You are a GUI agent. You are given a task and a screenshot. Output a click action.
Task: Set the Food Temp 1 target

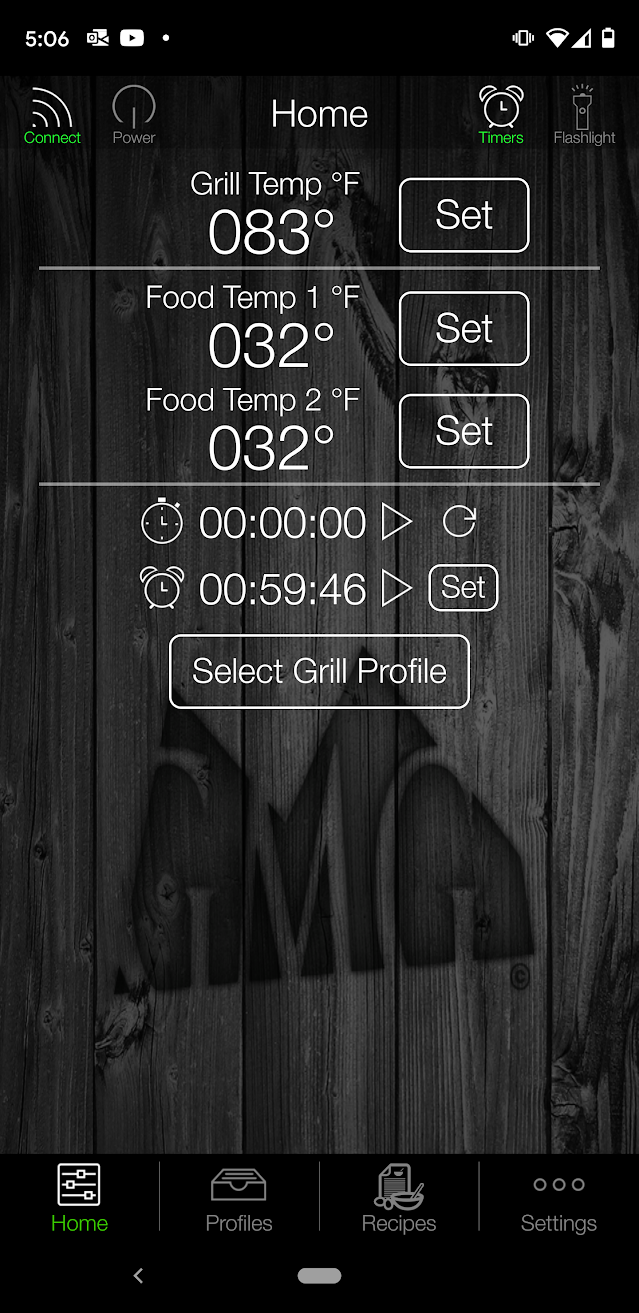pyautogui.click(x=464, y=328)
